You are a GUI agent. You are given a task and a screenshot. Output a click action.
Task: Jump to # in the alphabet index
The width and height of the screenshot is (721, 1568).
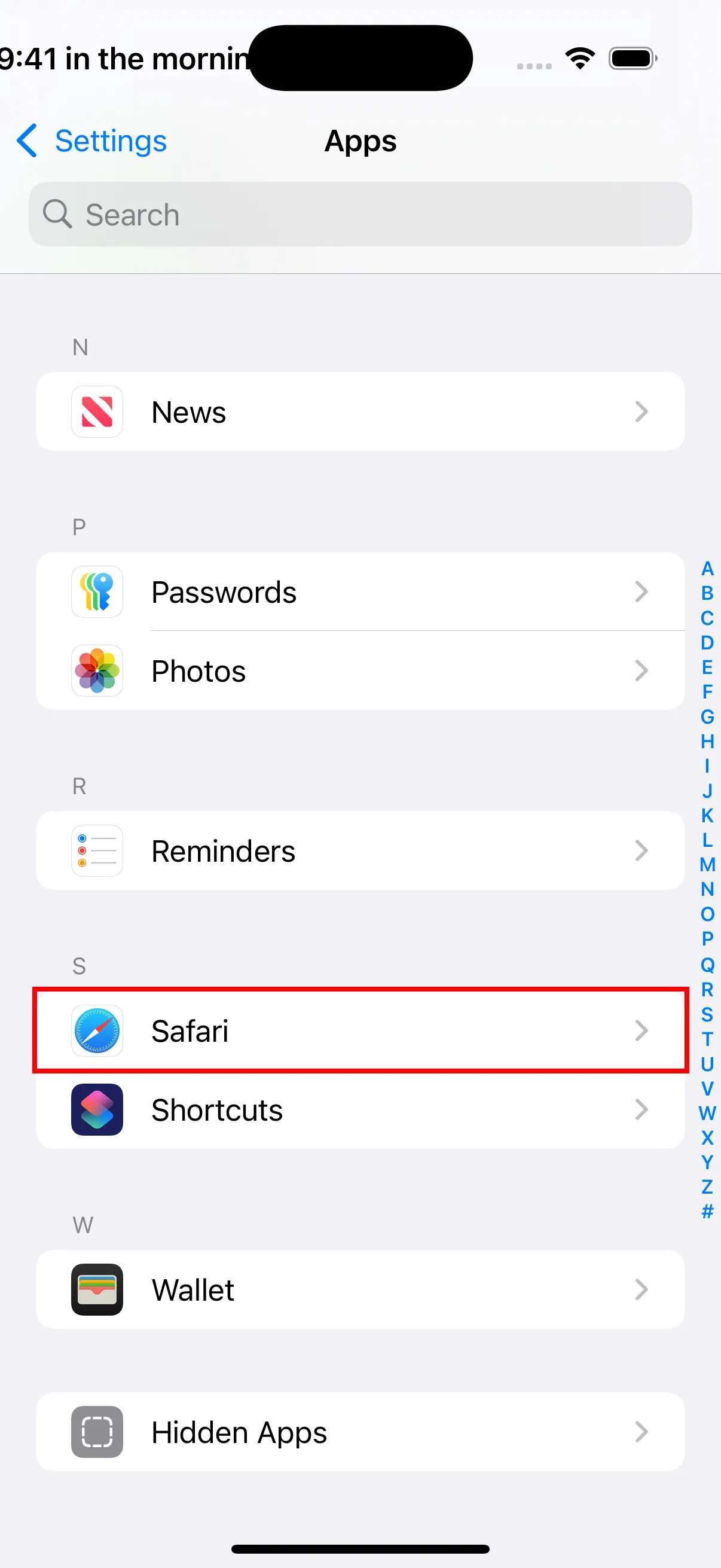[707, 1212]
